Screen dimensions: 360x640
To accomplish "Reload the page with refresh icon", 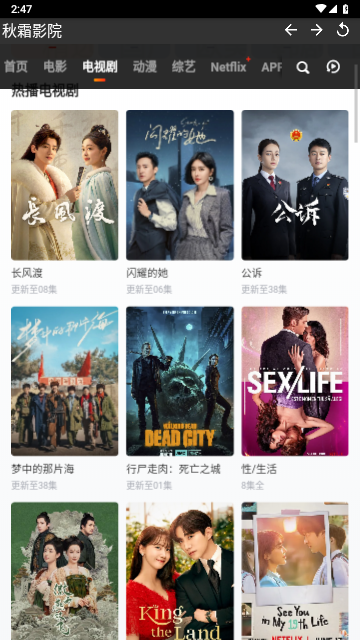I will pos(342,30).
